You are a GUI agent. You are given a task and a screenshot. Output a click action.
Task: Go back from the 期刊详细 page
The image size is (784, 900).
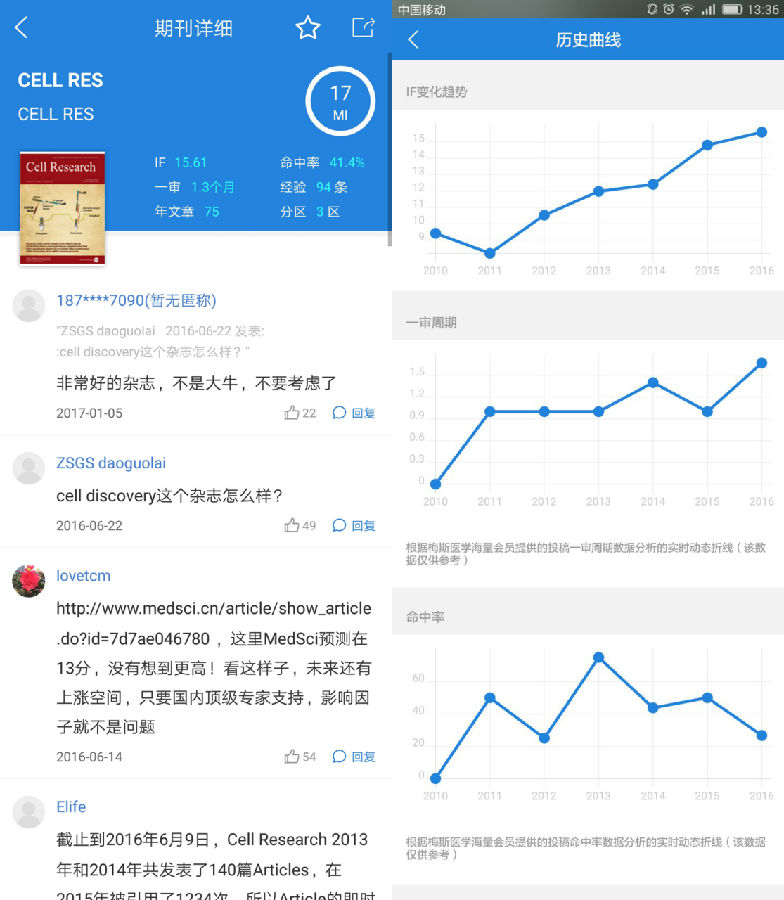[22, 28]
